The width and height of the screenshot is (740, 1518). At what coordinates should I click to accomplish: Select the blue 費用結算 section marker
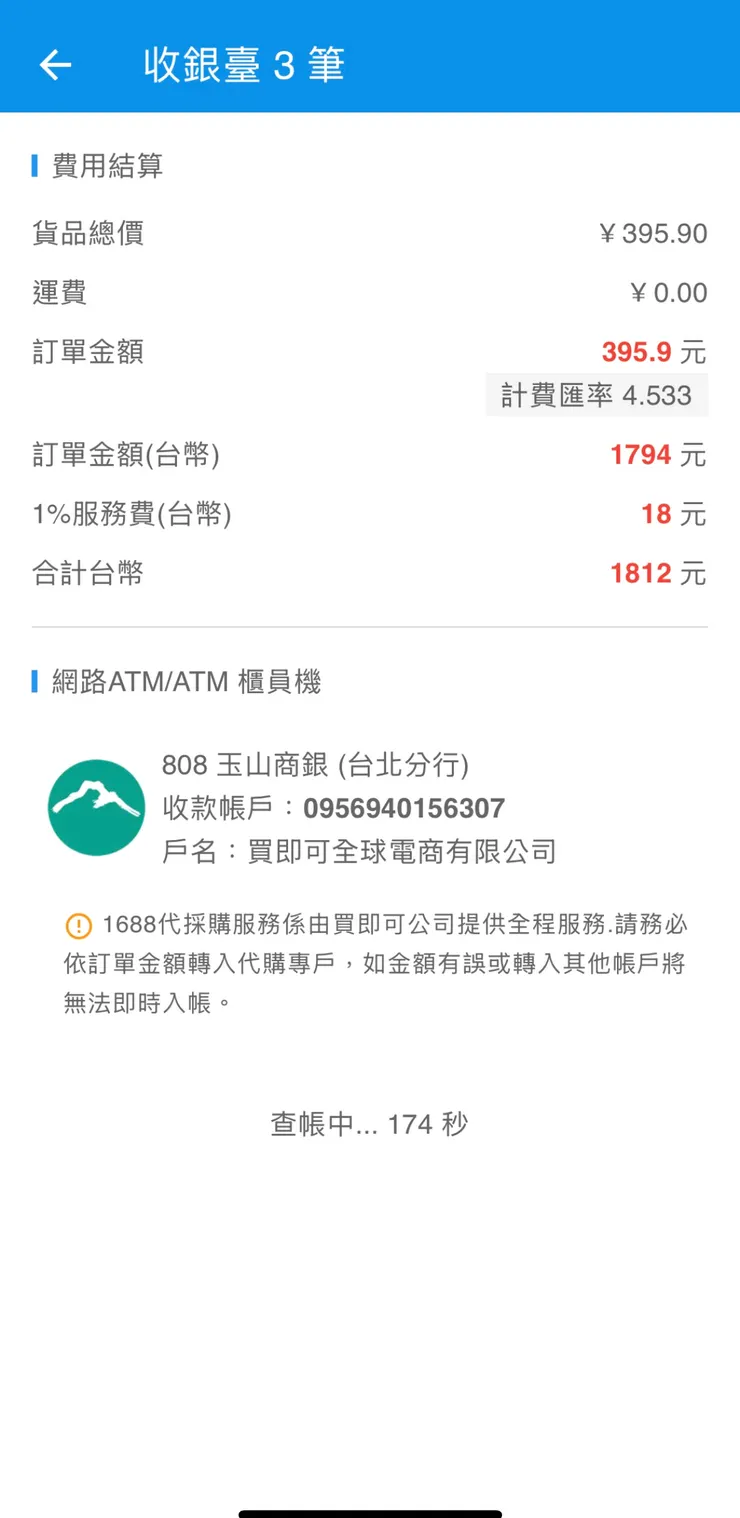pos(35,166)
